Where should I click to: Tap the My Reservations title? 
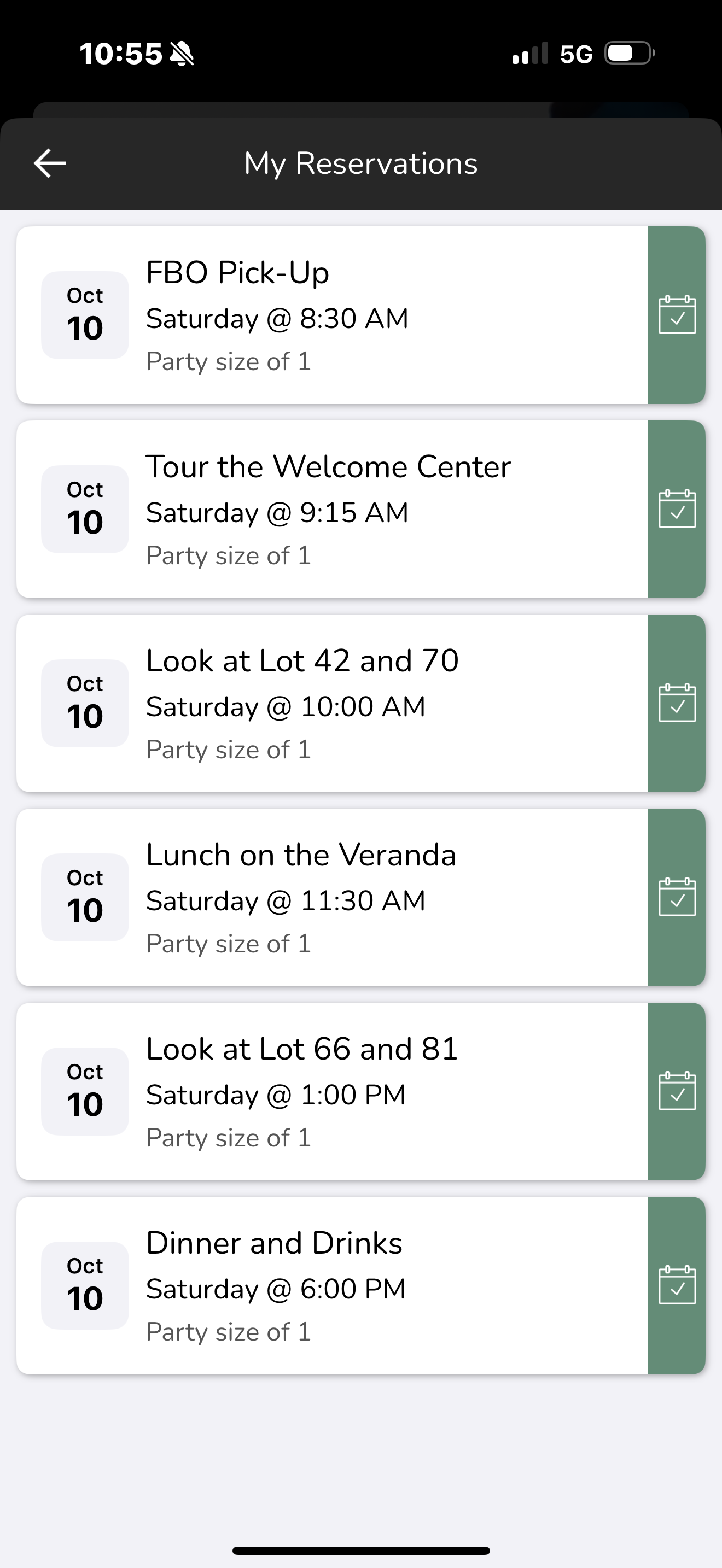tap(361, 162)
